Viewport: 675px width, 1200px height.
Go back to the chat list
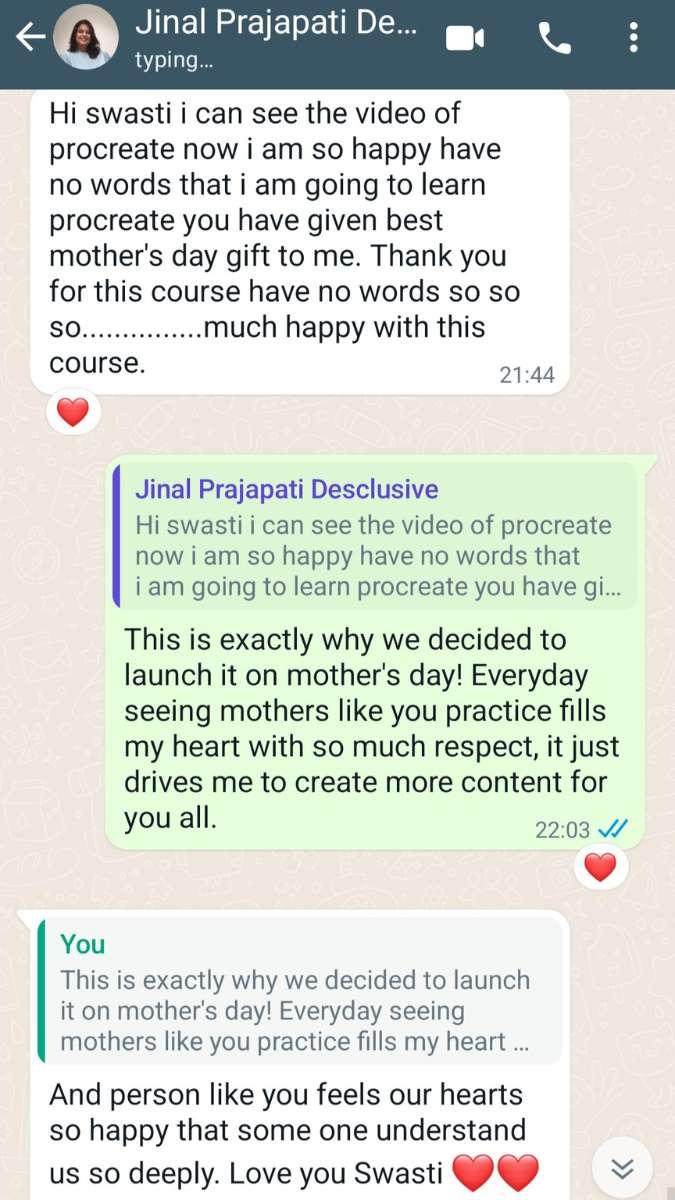[x=30, y=38]
